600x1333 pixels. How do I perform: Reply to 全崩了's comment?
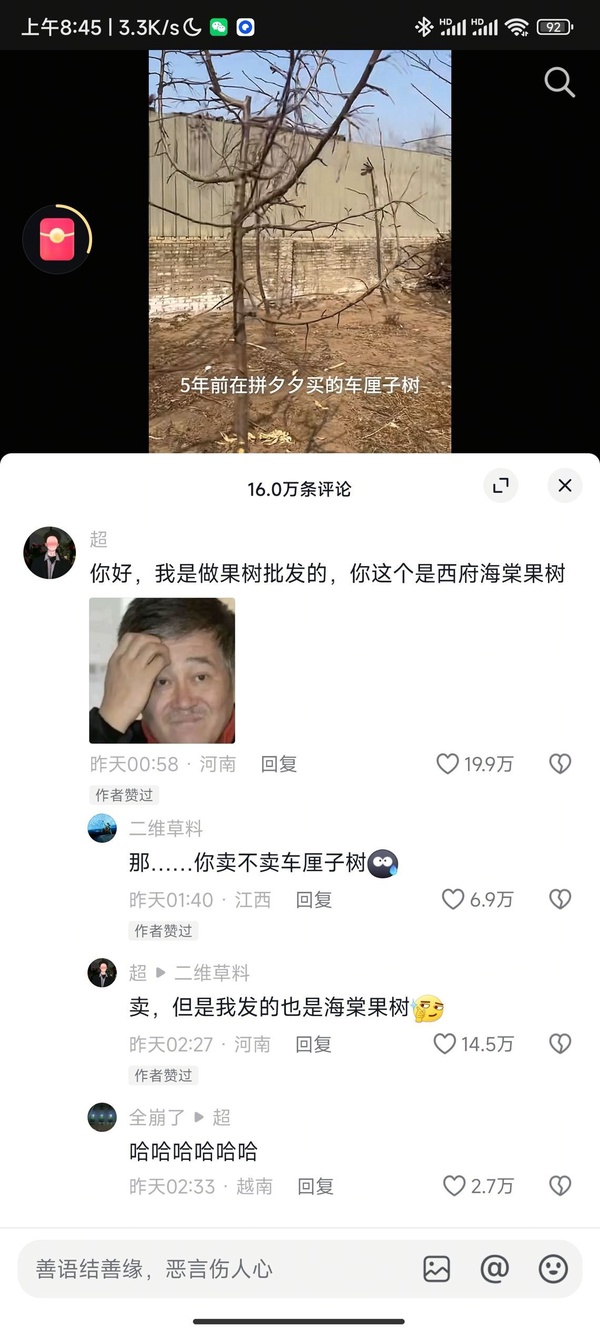[x=316, y=1186]
